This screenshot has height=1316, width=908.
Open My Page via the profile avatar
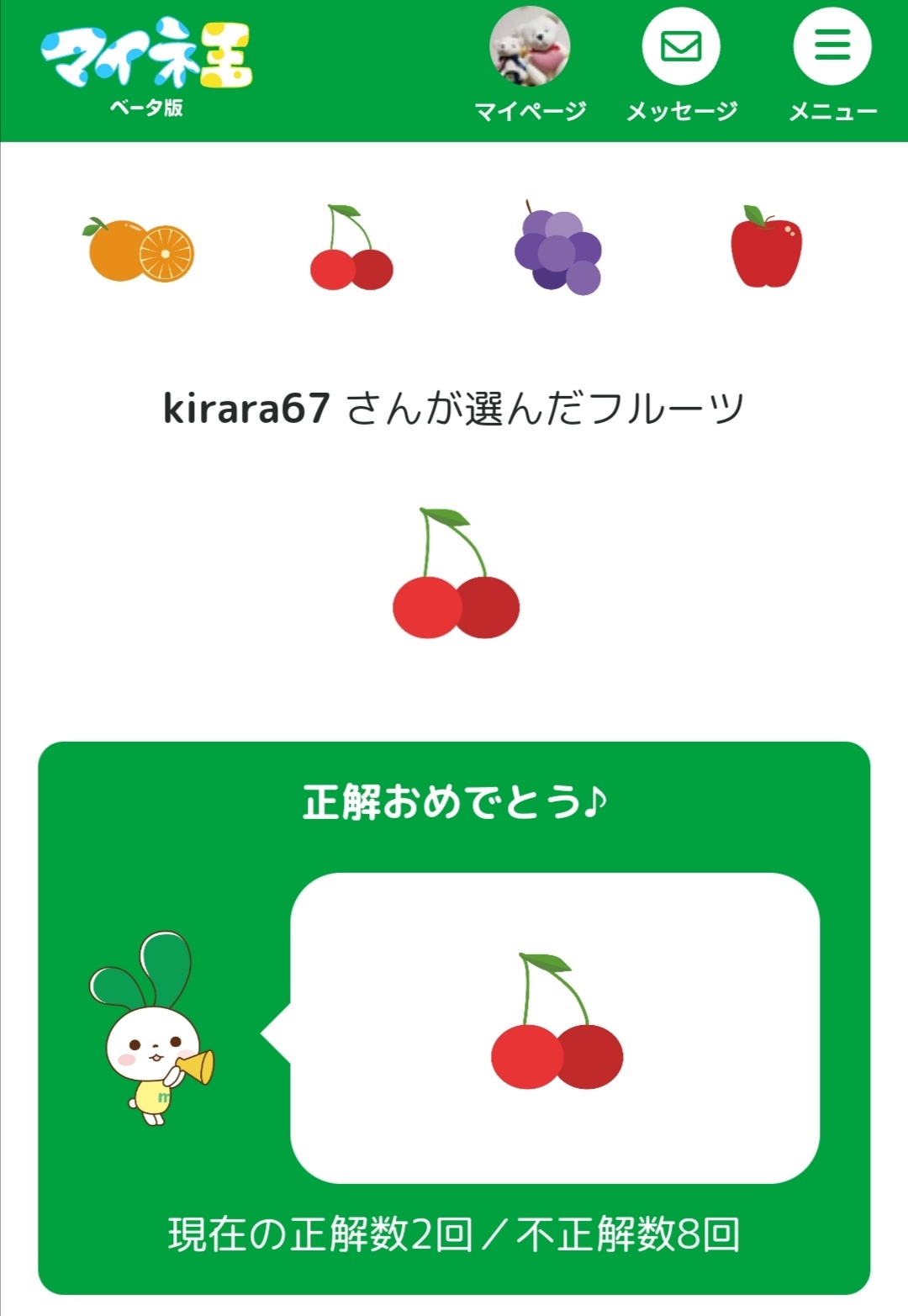pyautogui.click(x=530, y=46)
